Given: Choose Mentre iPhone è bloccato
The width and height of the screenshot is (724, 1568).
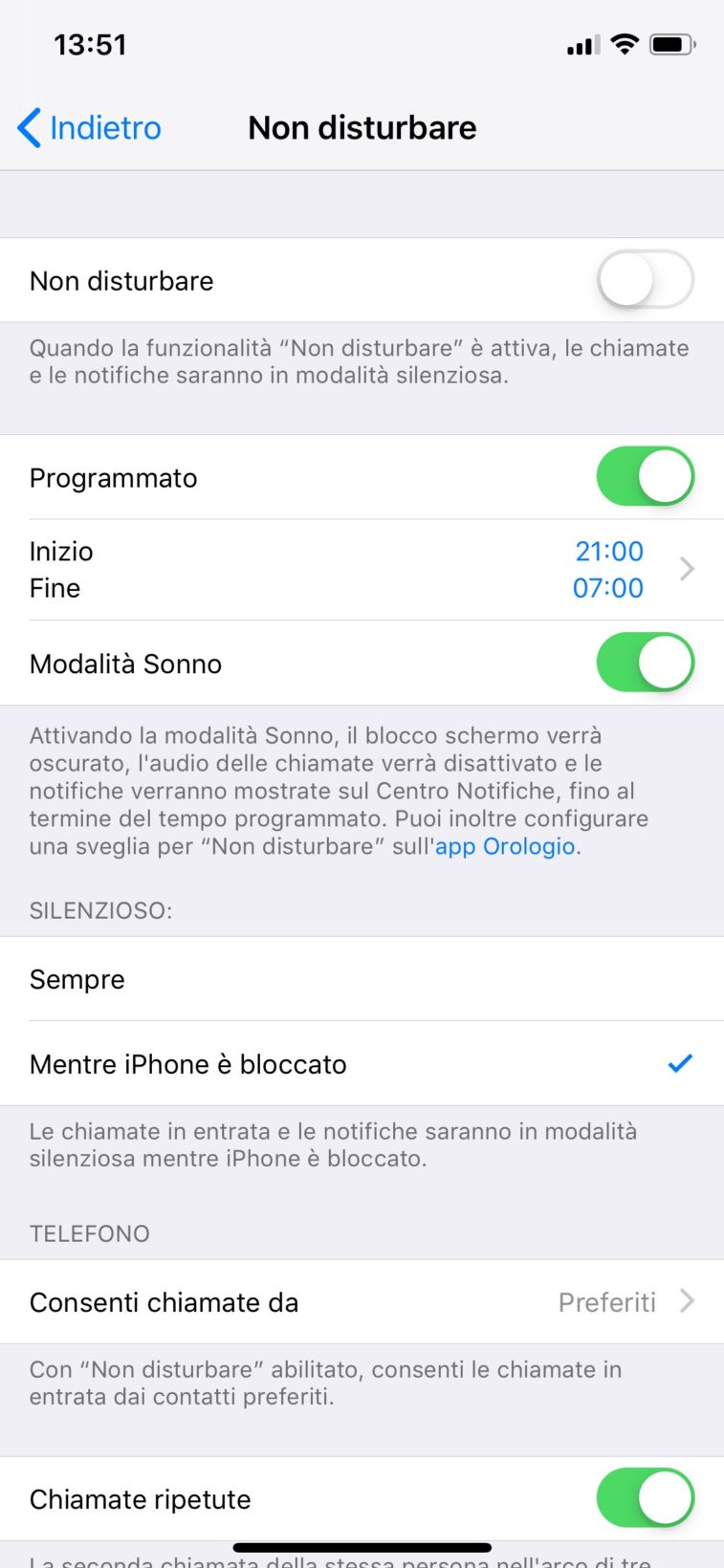Looking at the screenshot, I should (362, 1063).
